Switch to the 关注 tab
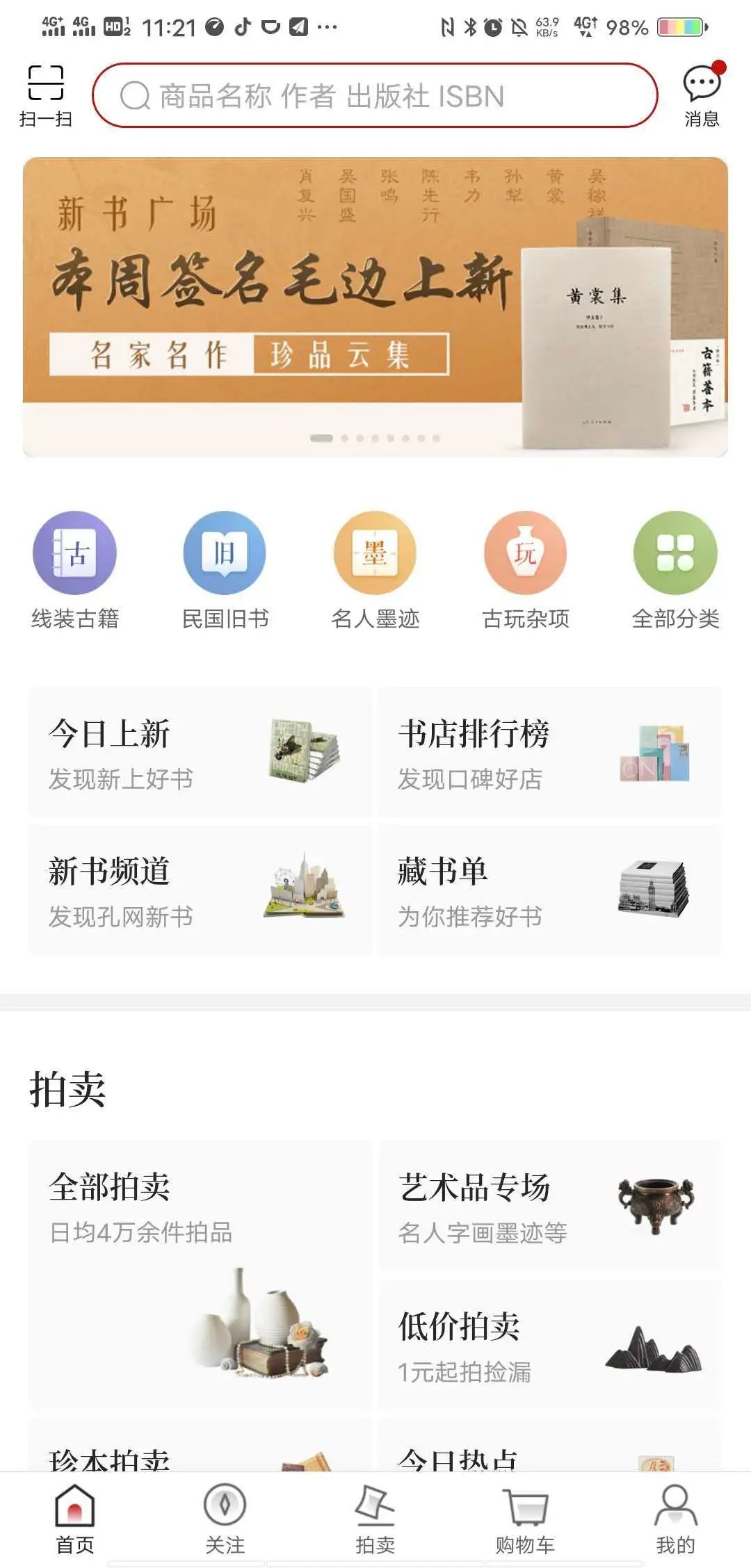 point(225,1519)
